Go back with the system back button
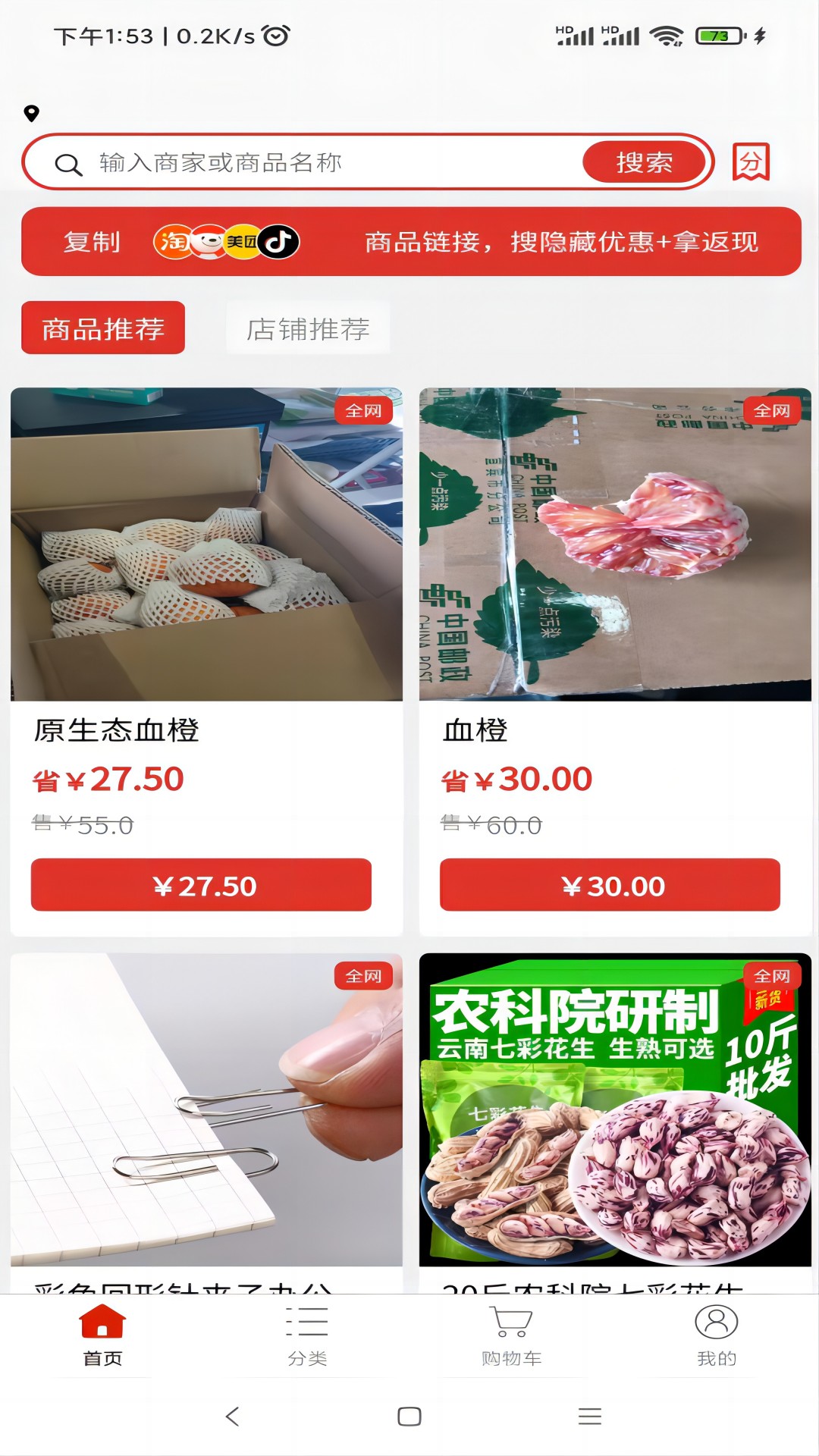Viewport: 819px width, 1456px height. [x=232, y=1416]
